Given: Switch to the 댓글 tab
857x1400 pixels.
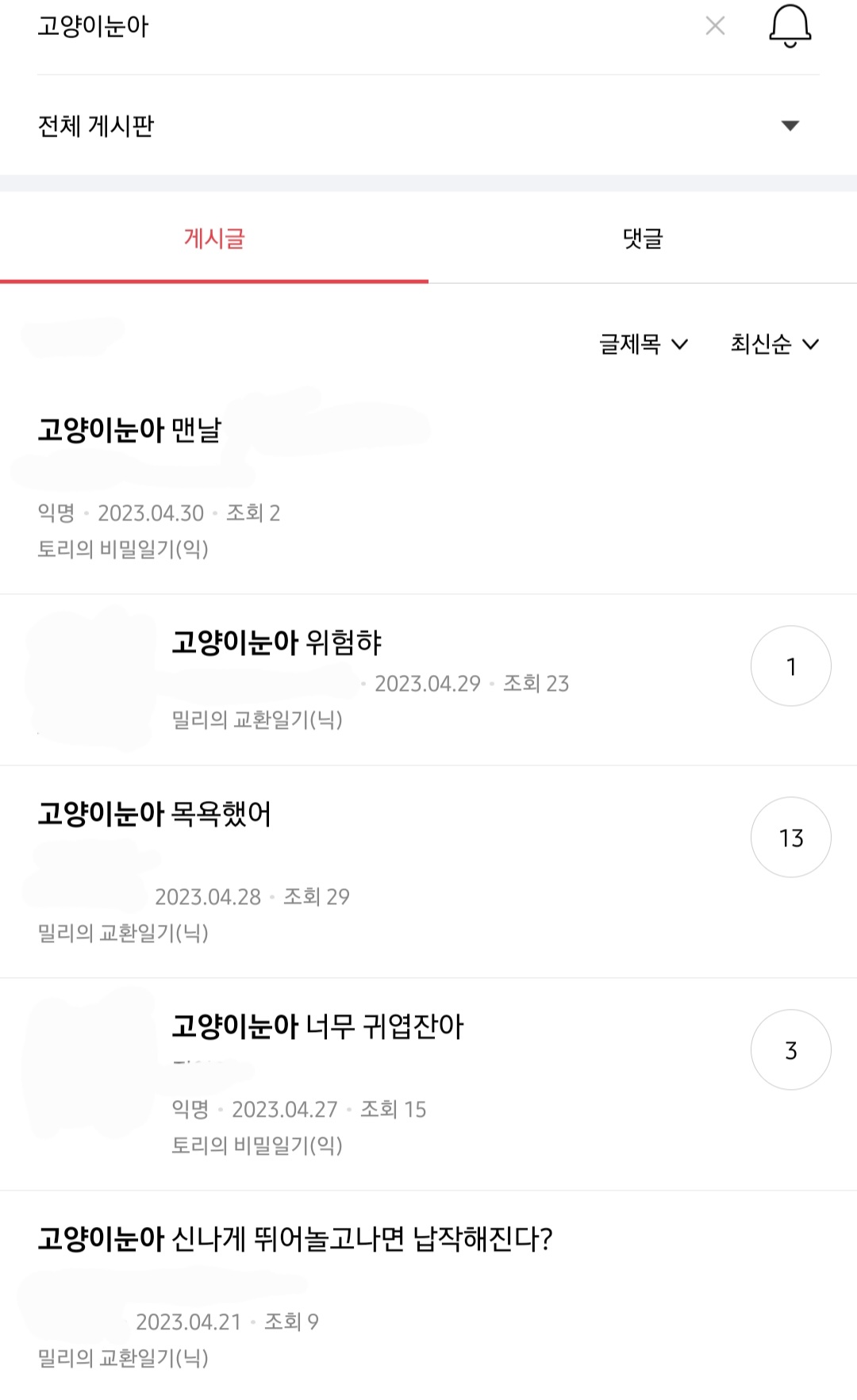Looking at the screenshot, I should click(x=643, y=240).
